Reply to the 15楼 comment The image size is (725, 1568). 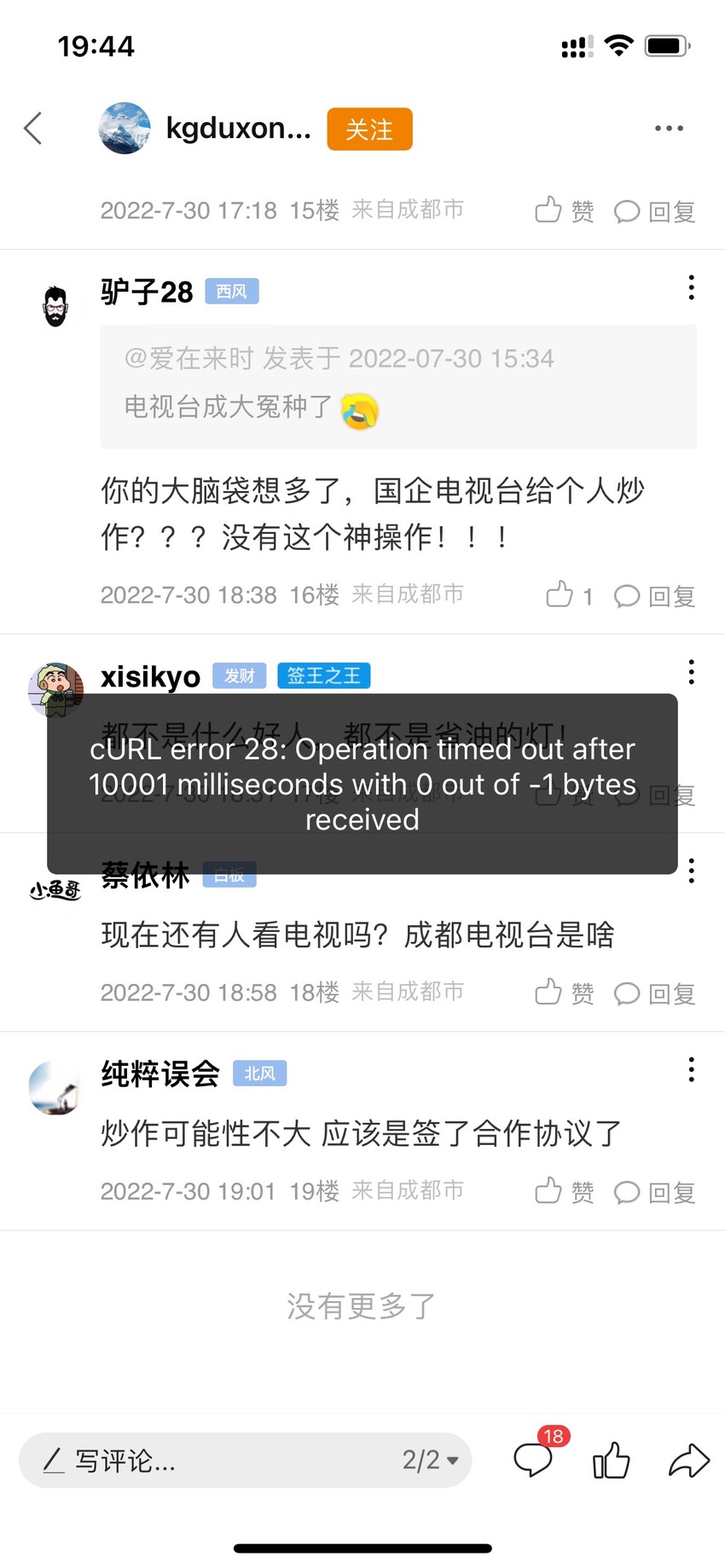655,211
